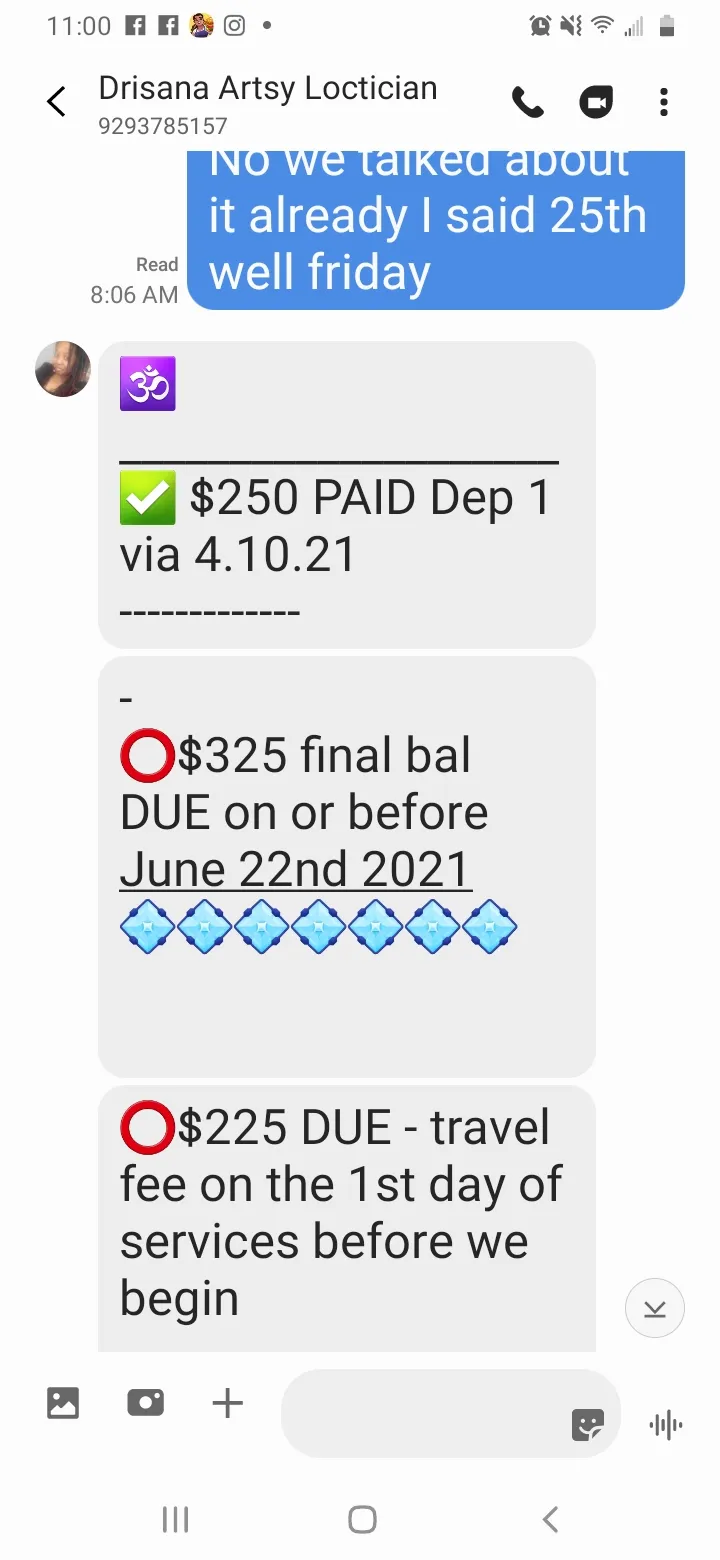
Task: Open Drisana's contact avatar
Action: tap(63, 369)
